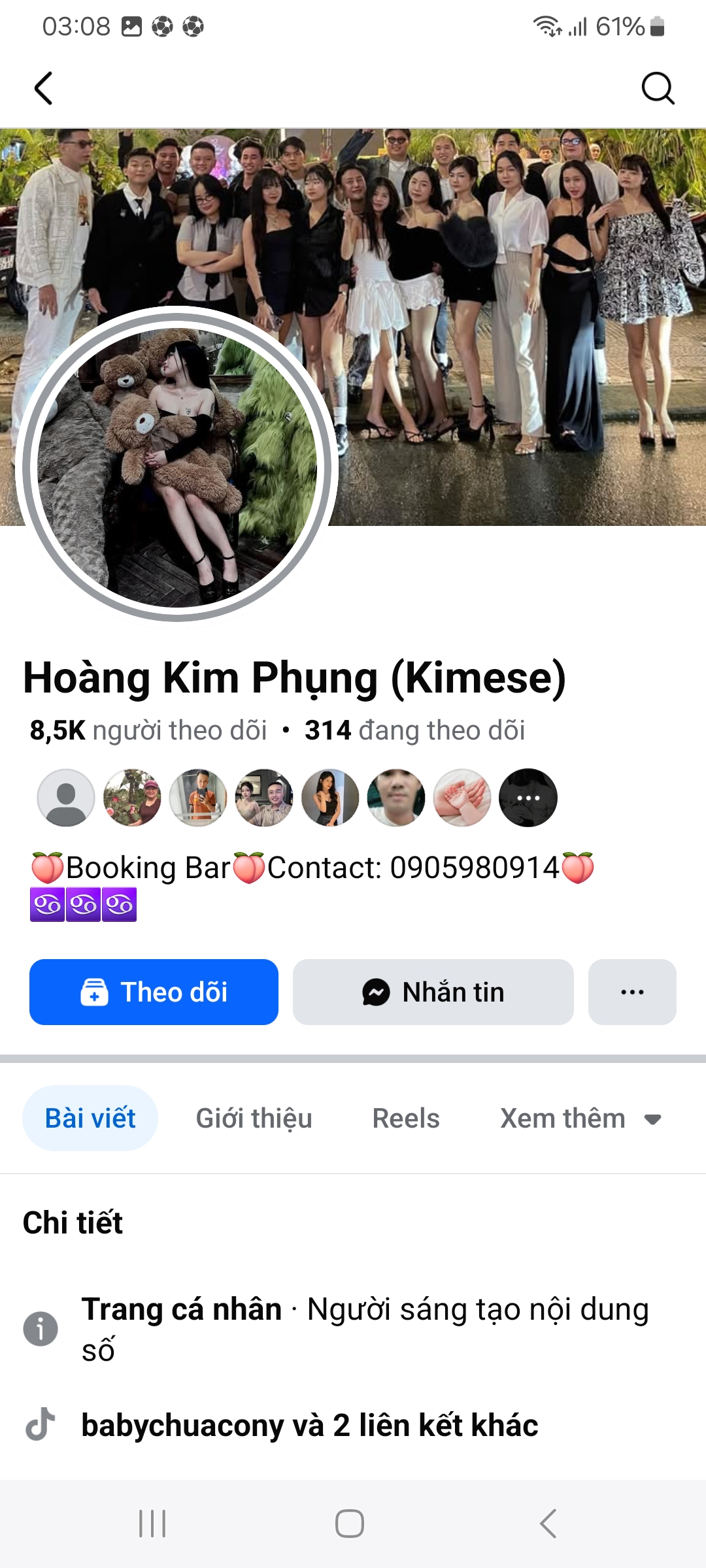The height and width of the screenshot is (1568, 706).
Task: Expand the Xem thêm dropdown
Action: [x=580, y=1119]
